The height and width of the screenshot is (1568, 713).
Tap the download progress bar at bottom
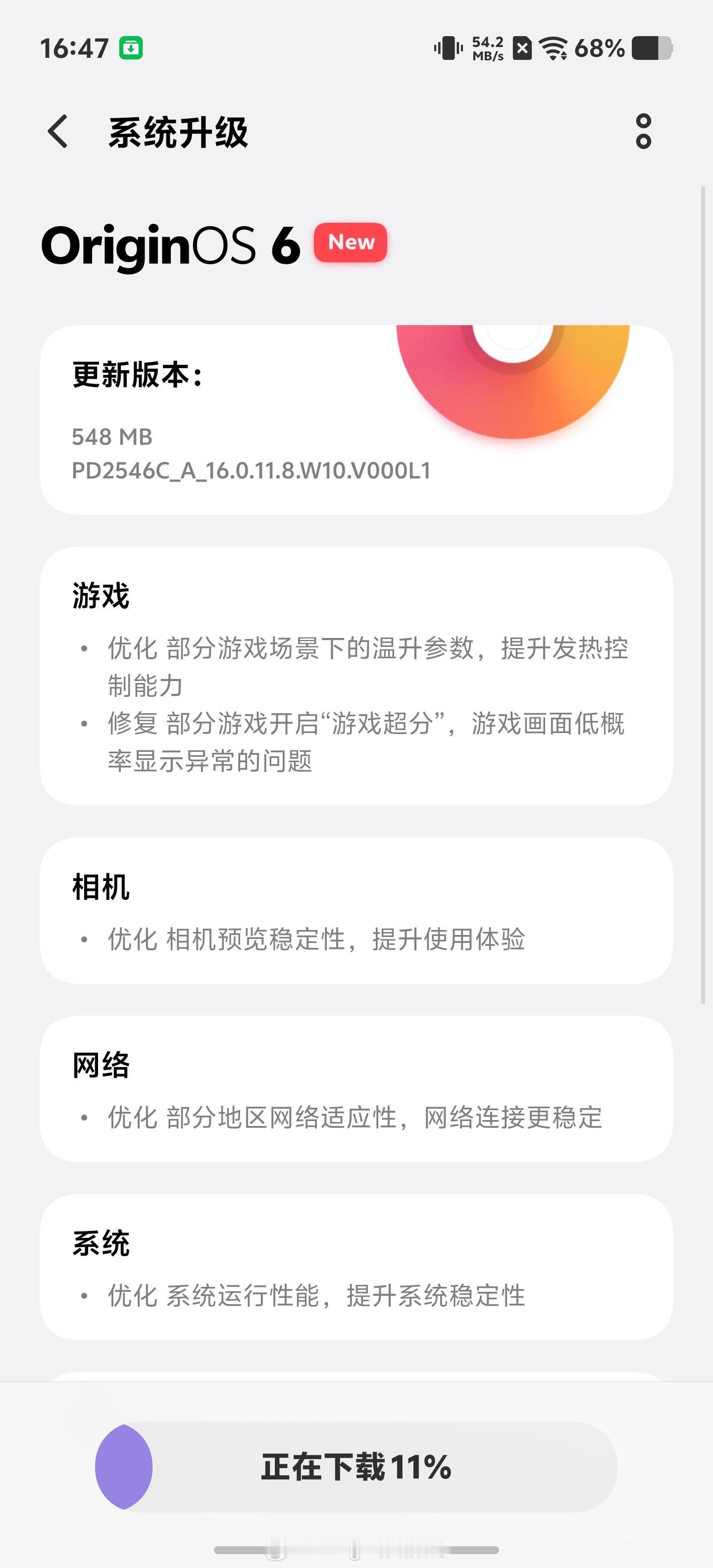[356, 1467]
